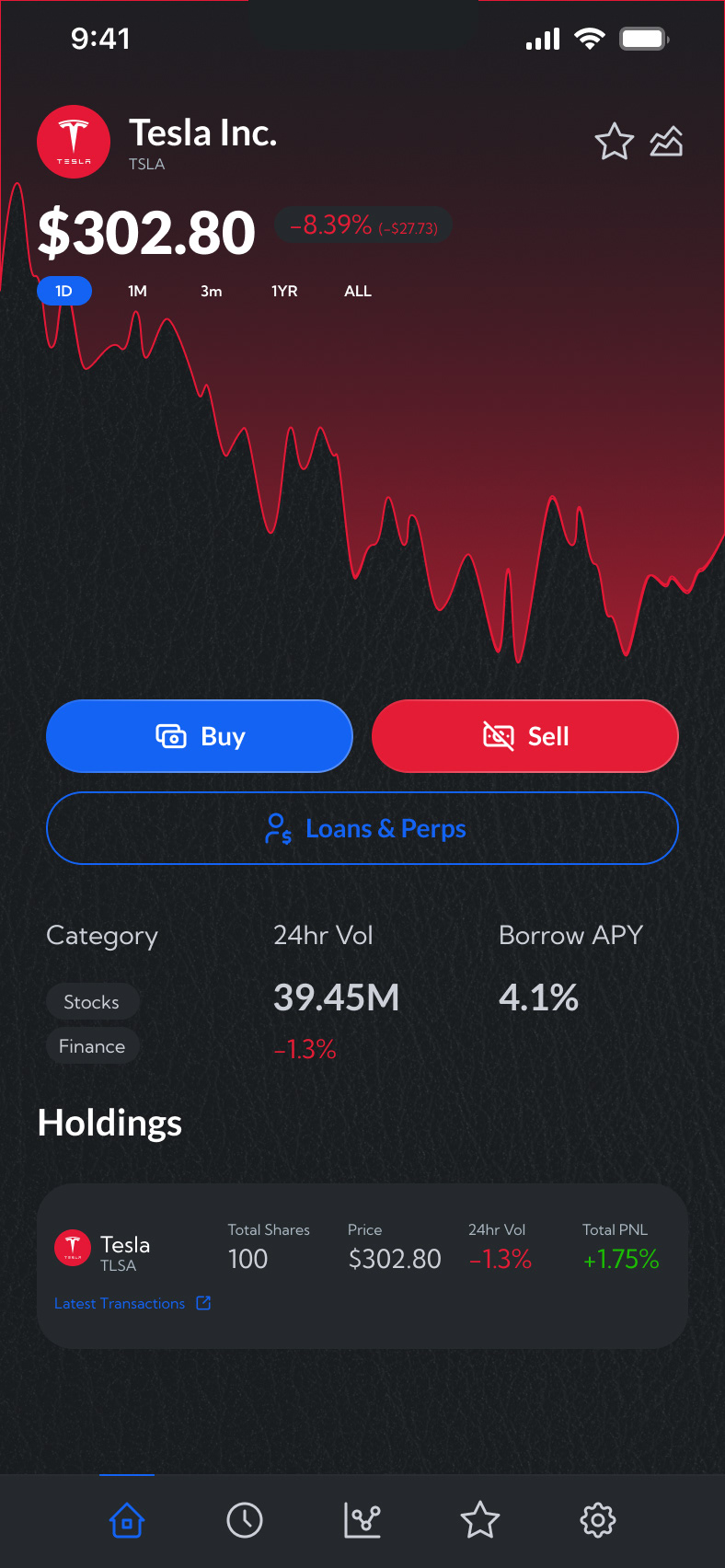
Task: View the ALL time price chart
Action: click(358, 291)
